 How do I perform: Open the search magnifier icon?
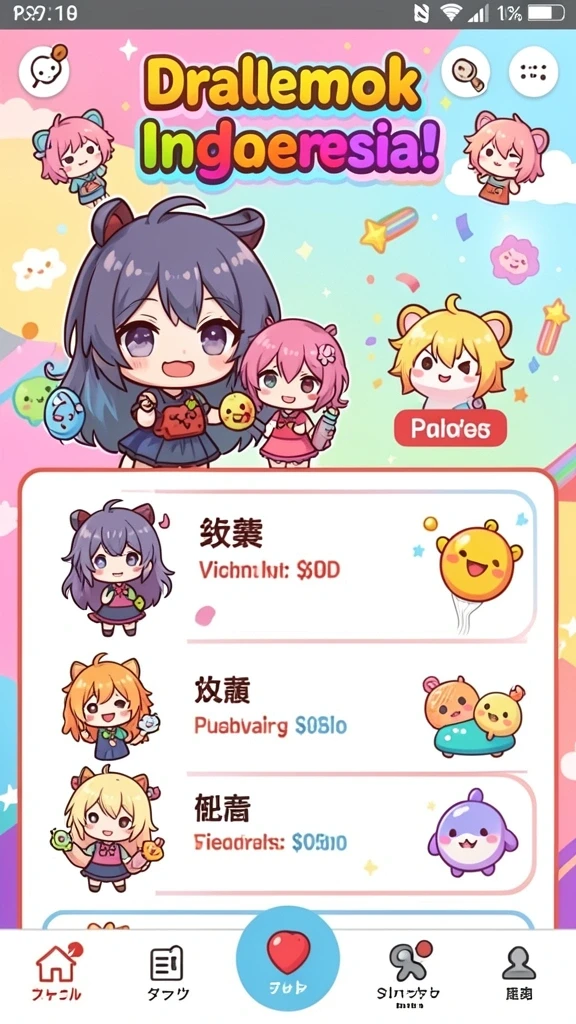click(x=466, y=72)
